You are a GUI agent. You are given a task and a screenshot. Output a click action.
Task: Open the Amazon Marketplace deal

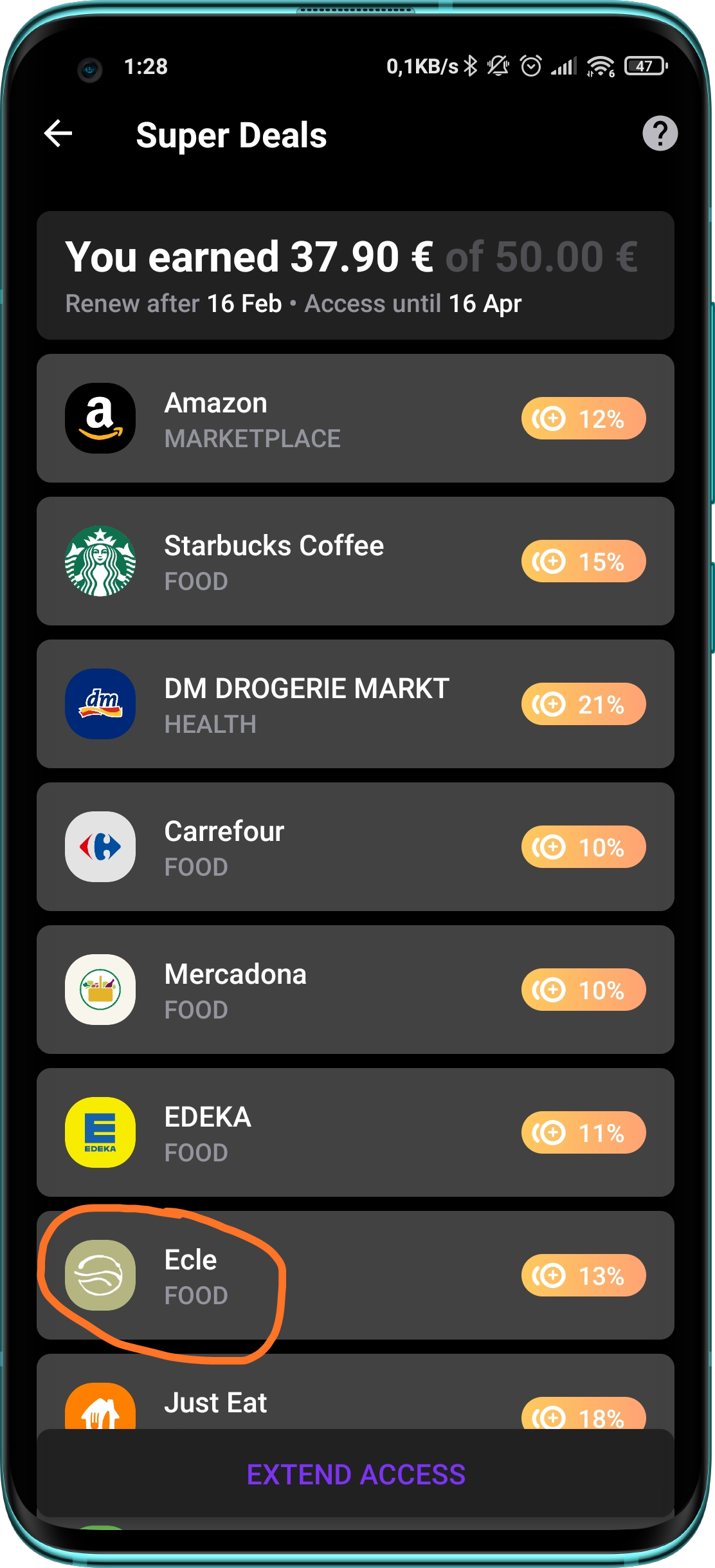(x=356, y=418)
